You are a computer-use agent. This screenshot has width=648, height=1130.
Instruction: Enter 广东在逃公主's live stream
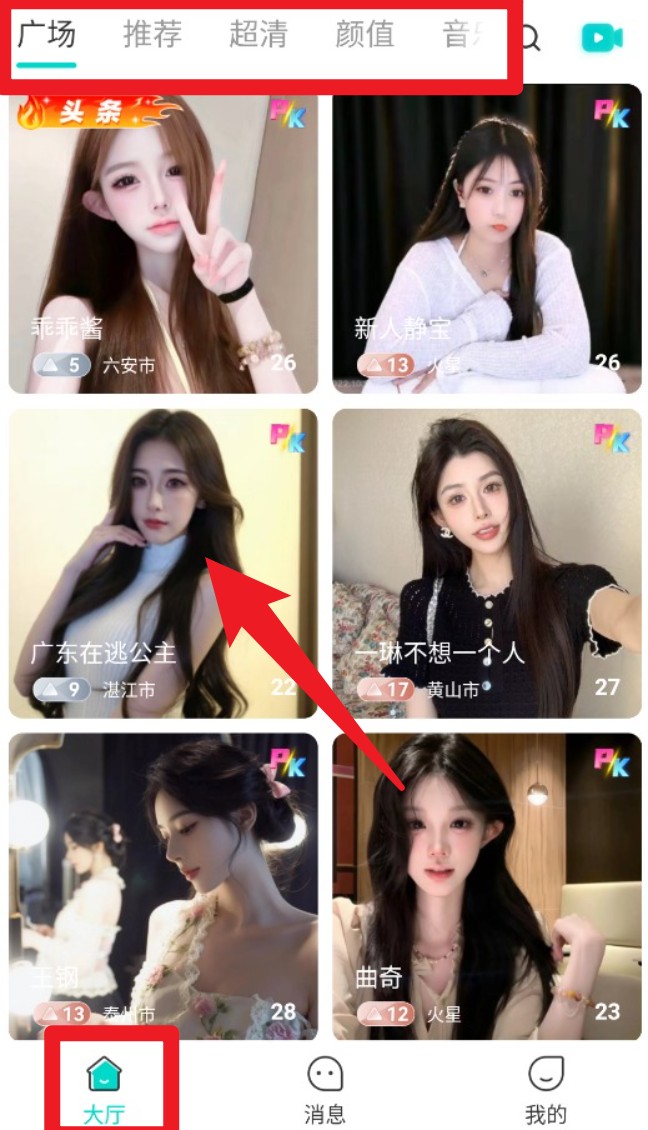pyautogui.click(x=163, y=563)
